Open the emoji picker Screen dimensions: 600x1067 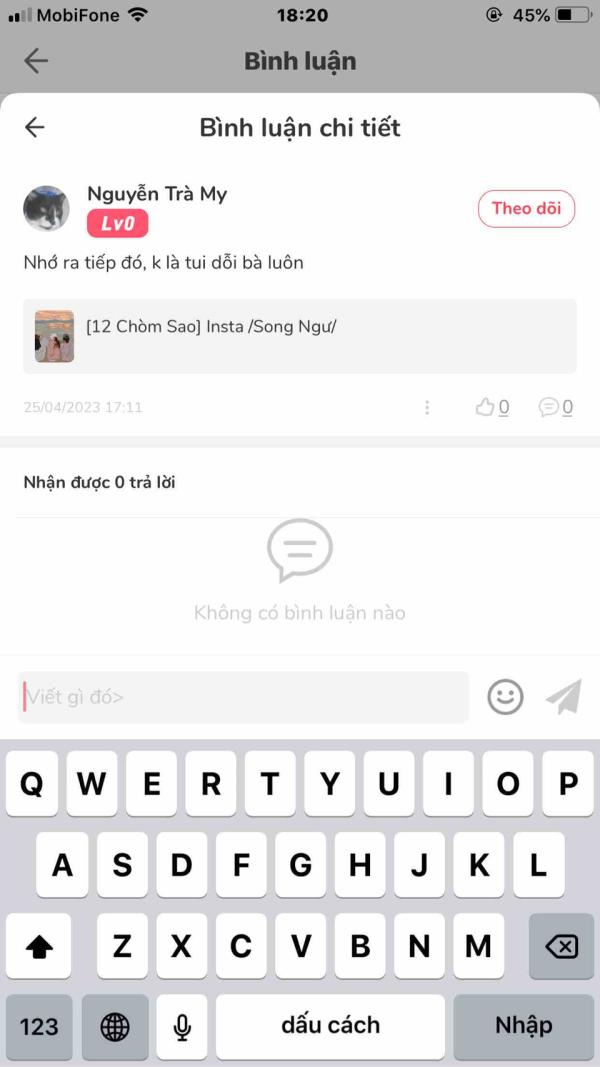tap(505, 697)
